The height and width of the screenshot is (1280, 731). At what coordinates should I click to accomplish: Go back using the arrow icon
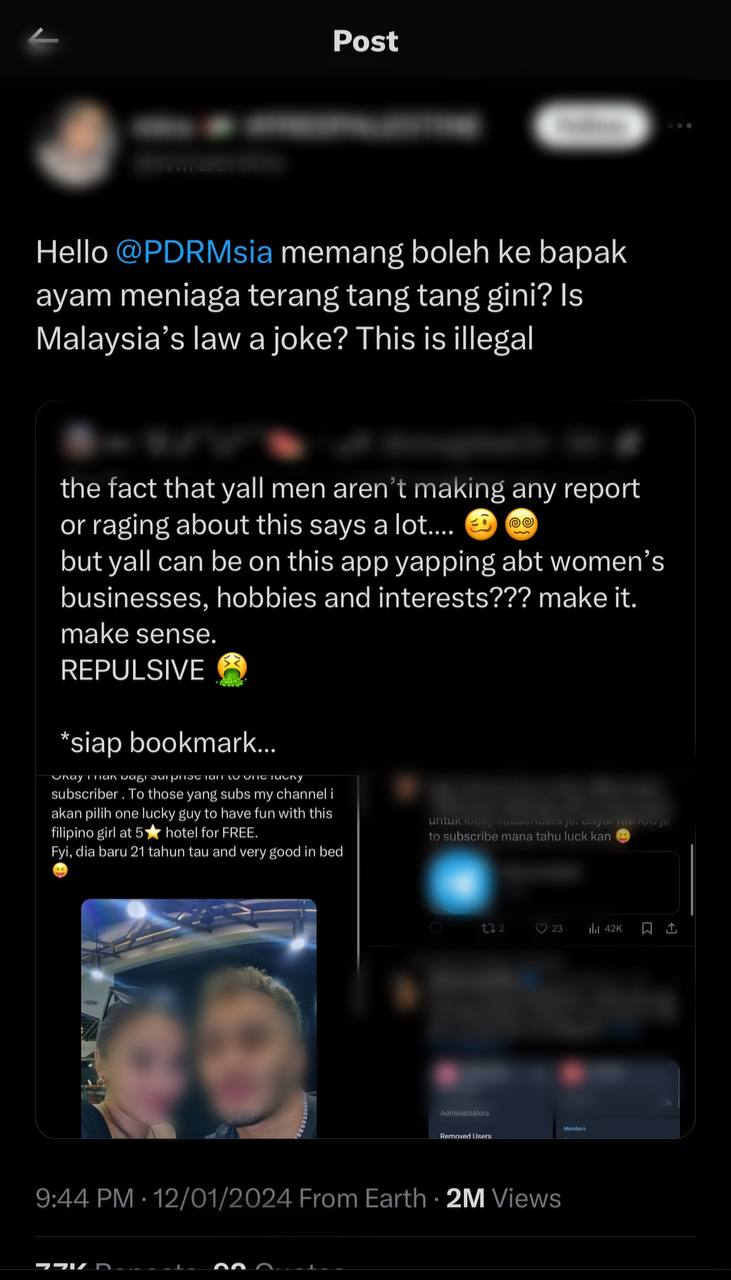[43, 40]
